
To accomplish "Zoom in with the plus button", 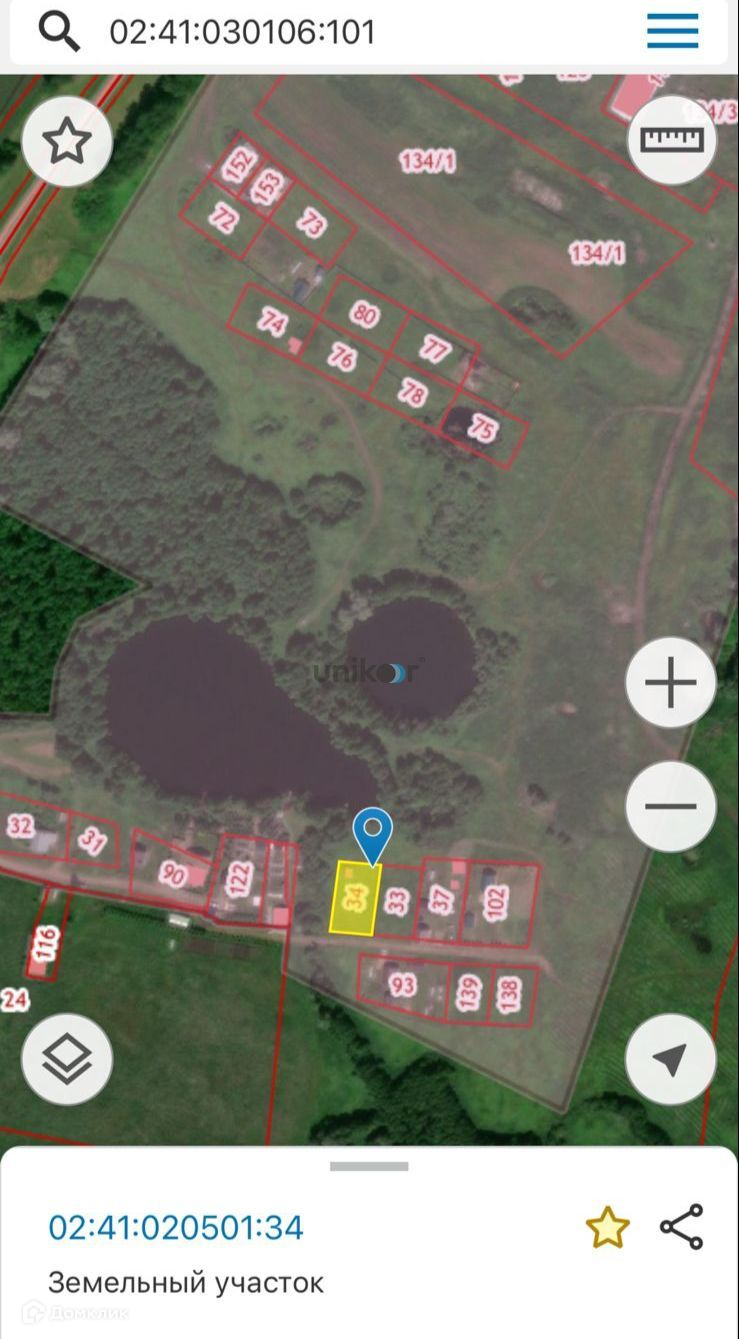I will pos(671,684).
